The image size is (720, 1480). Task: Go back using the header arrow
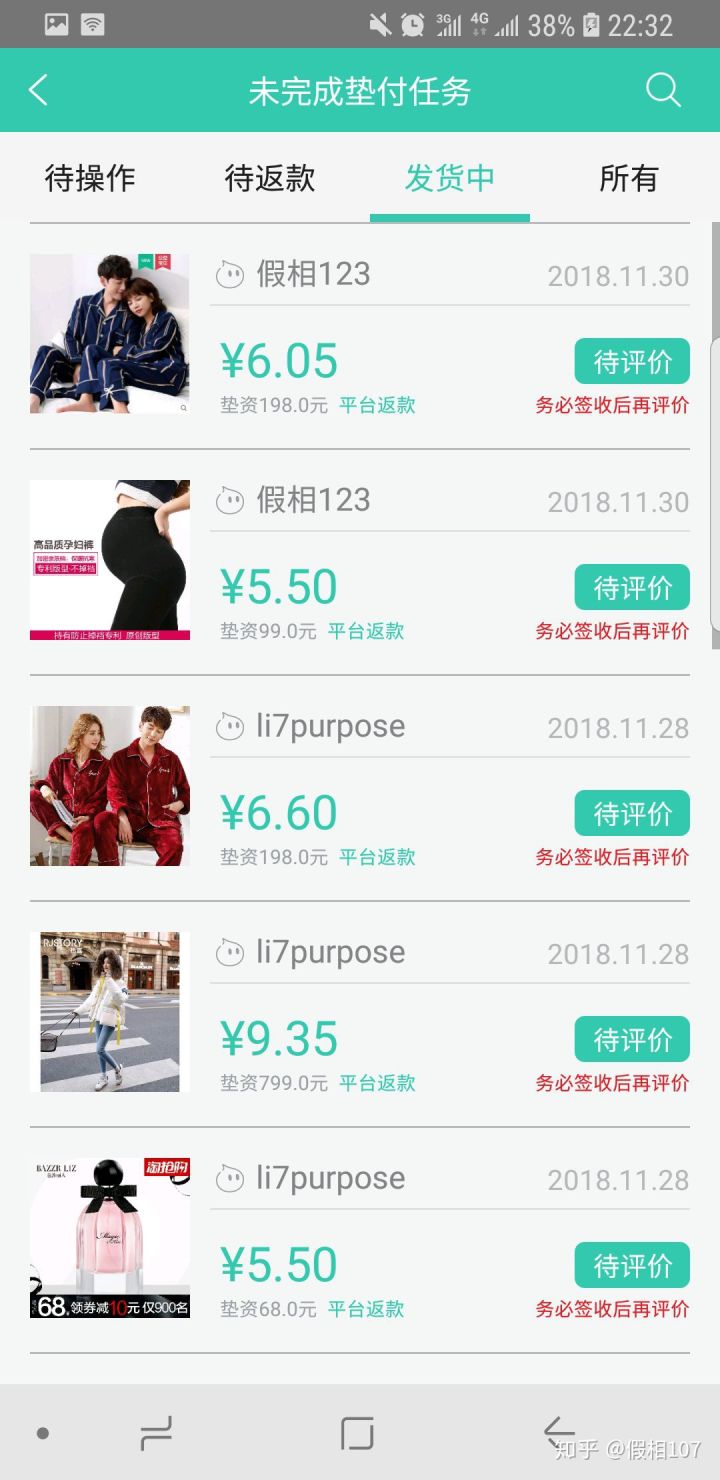tap(38, 91)
